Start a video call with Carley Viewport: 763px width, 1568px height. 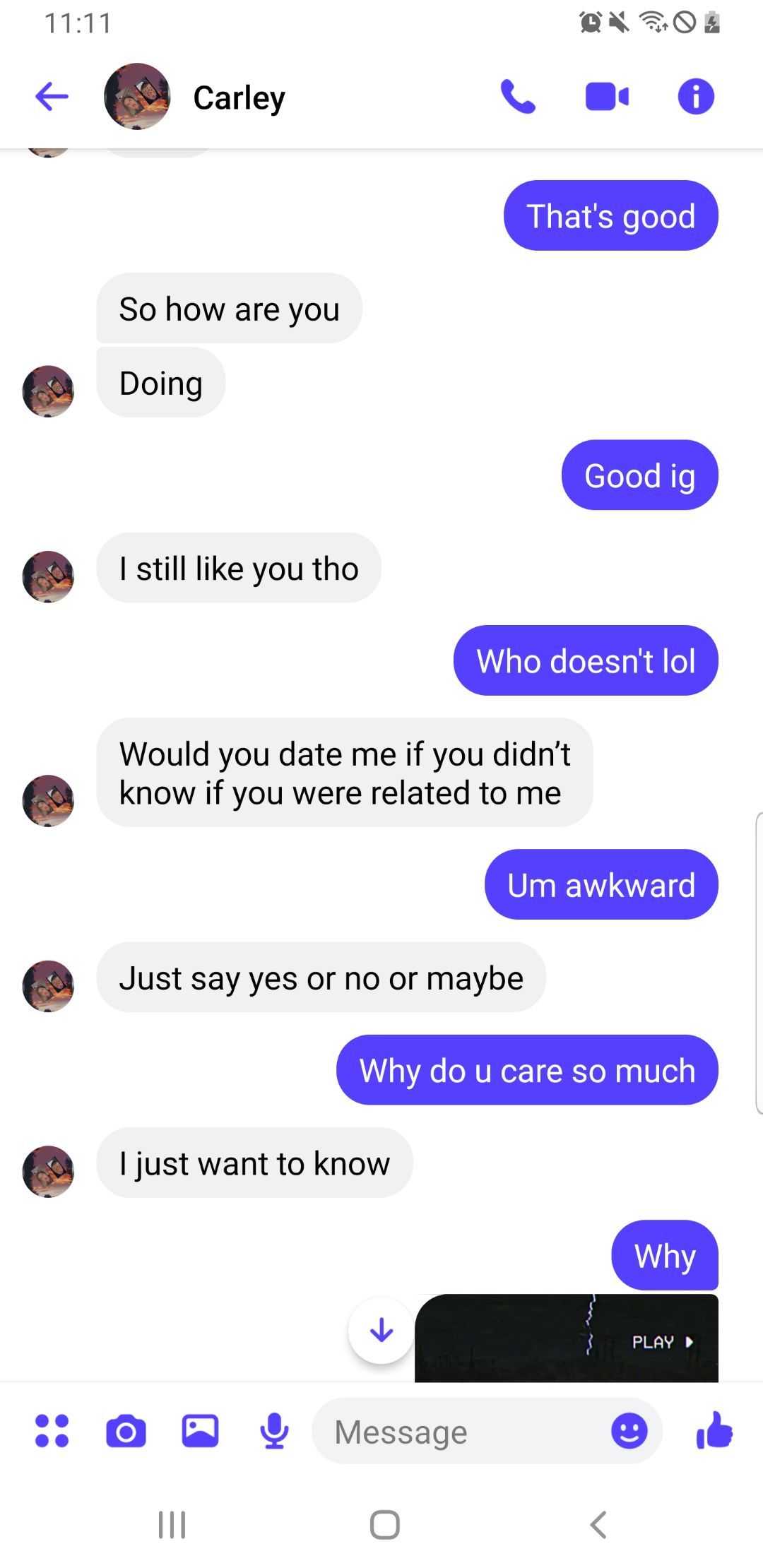pyautogui.click(x=607, y=97)
